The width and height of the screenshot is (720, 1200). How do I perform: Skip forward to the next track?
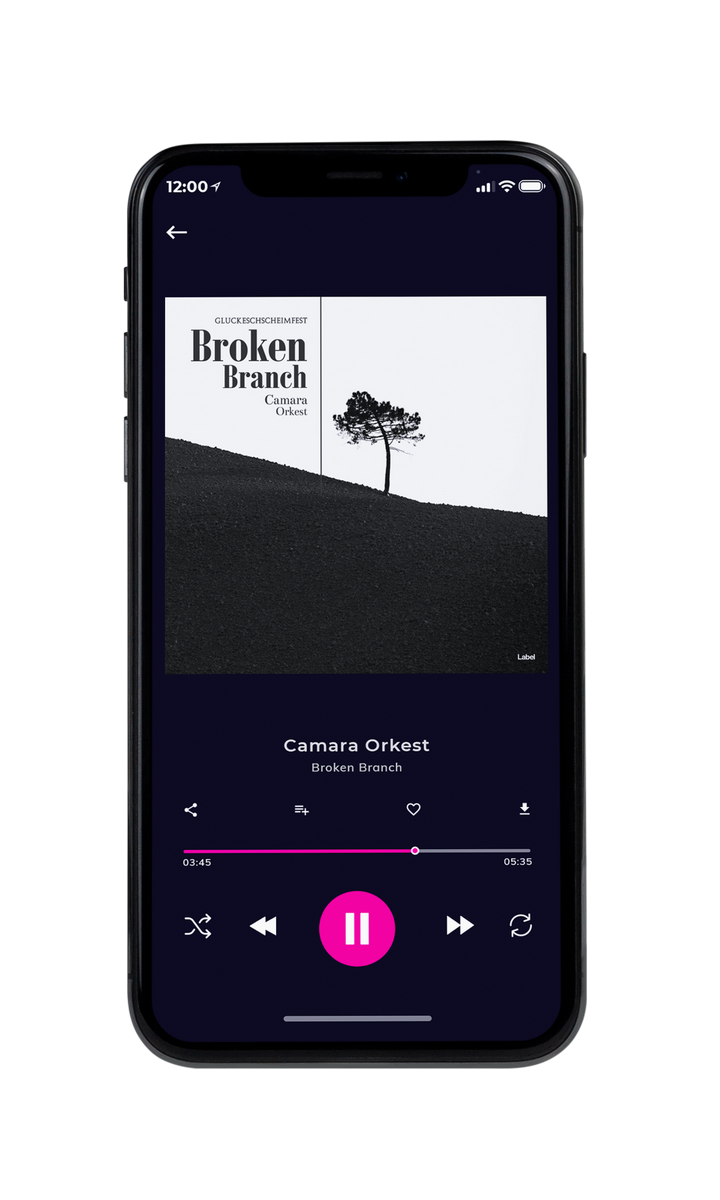pos(460,926)
